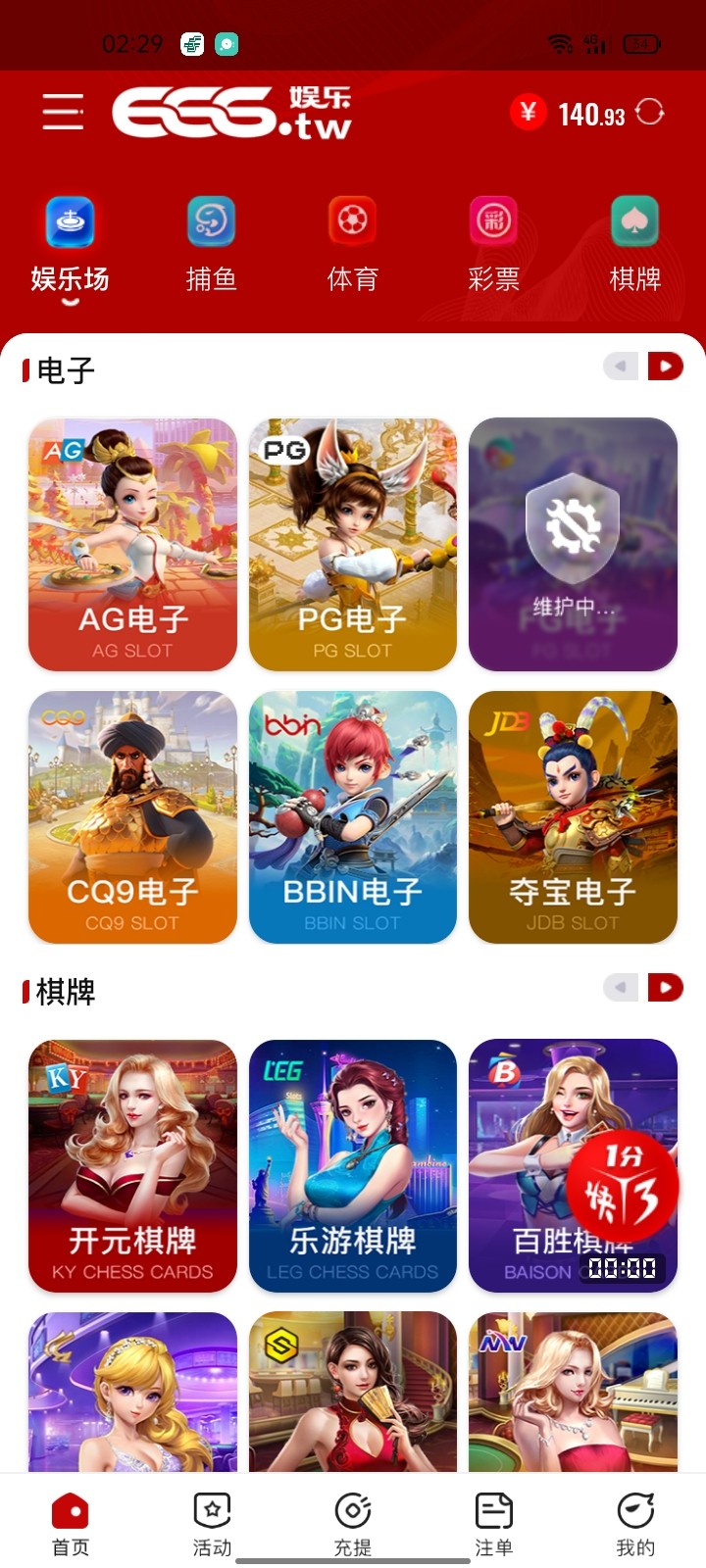Open the BBIN电子 slot tile
The height and width of the screenshot is (1568, 706).
[352, 817]
